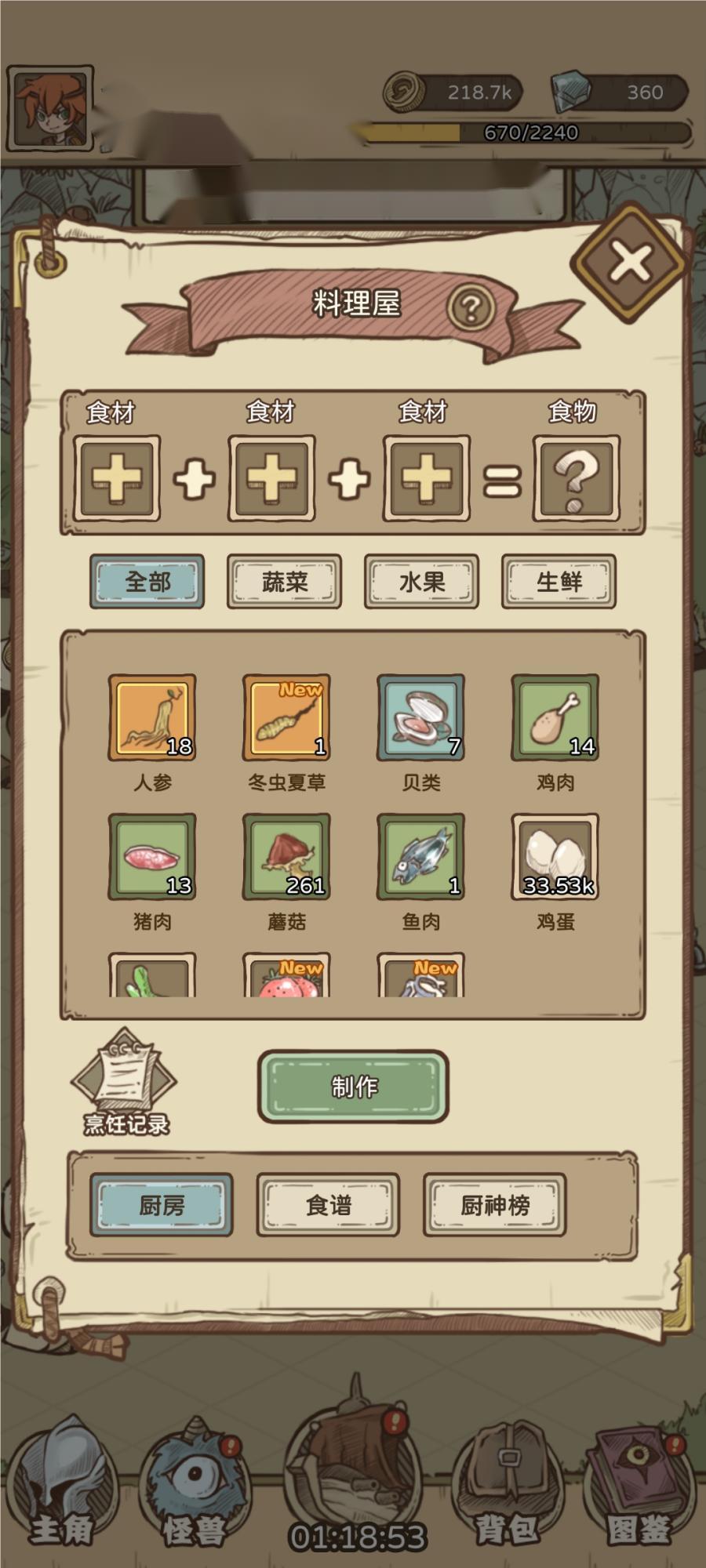Pick the 鸡蛋 ingredient
Viewport: 706px width, 1568px height.
555,857
